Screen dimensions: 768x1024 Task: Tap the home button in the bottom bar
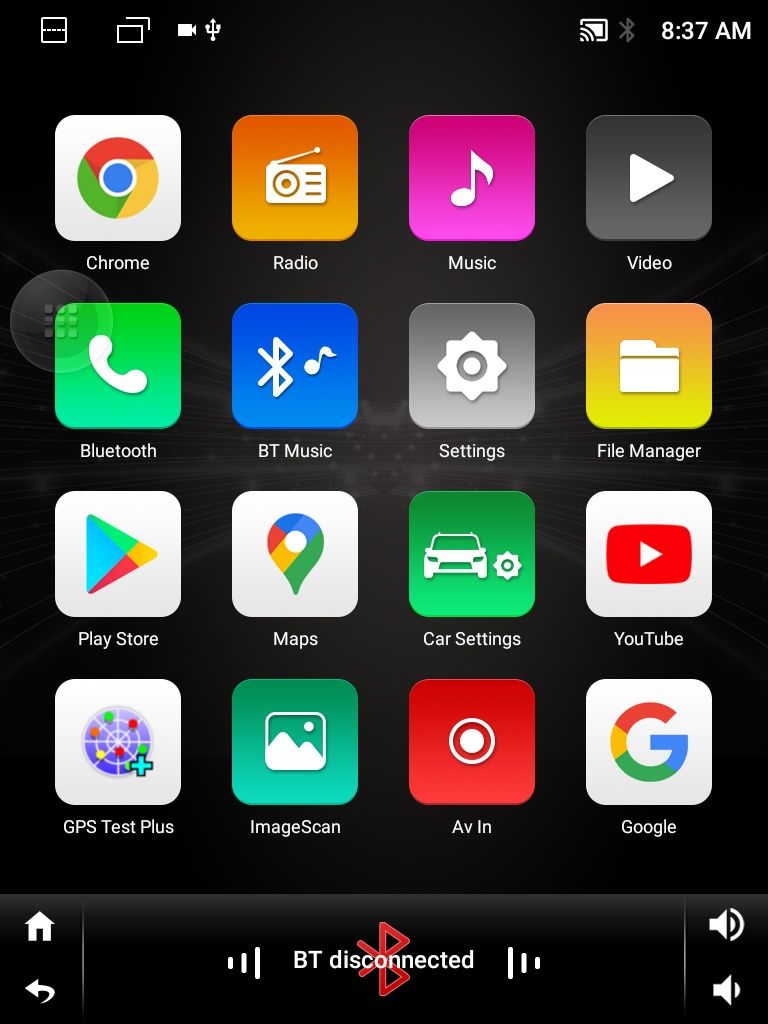click(x=40, y=927)
